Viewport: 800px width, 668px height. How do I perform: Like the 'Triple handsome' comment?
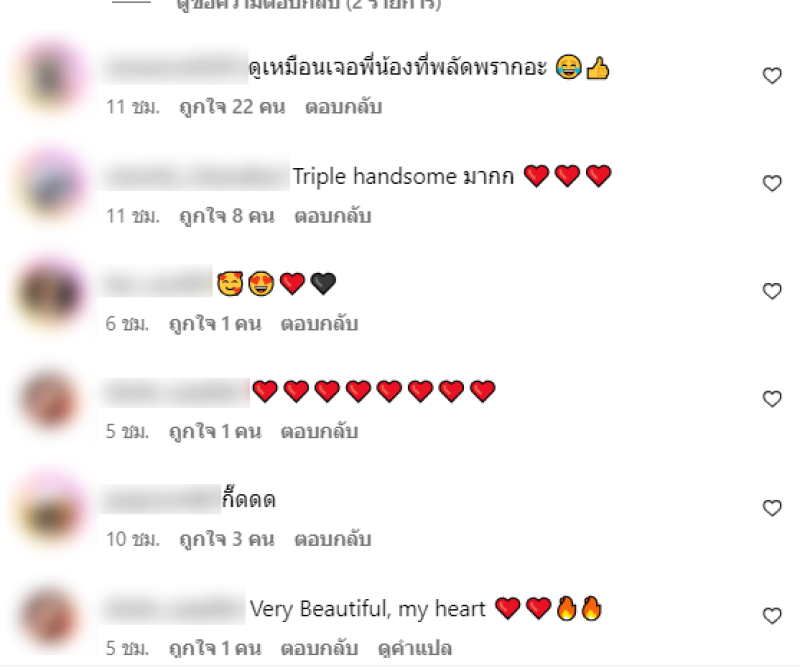pos(771,184)
